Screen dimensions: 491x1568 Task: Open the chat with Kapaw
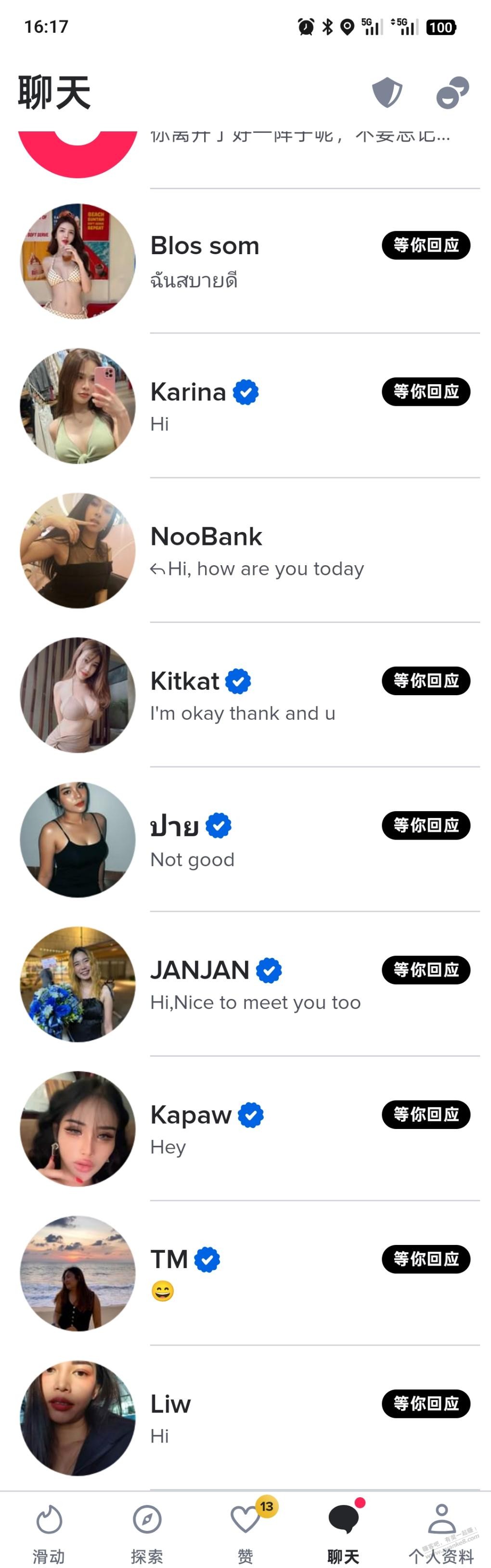[256, 1129]
